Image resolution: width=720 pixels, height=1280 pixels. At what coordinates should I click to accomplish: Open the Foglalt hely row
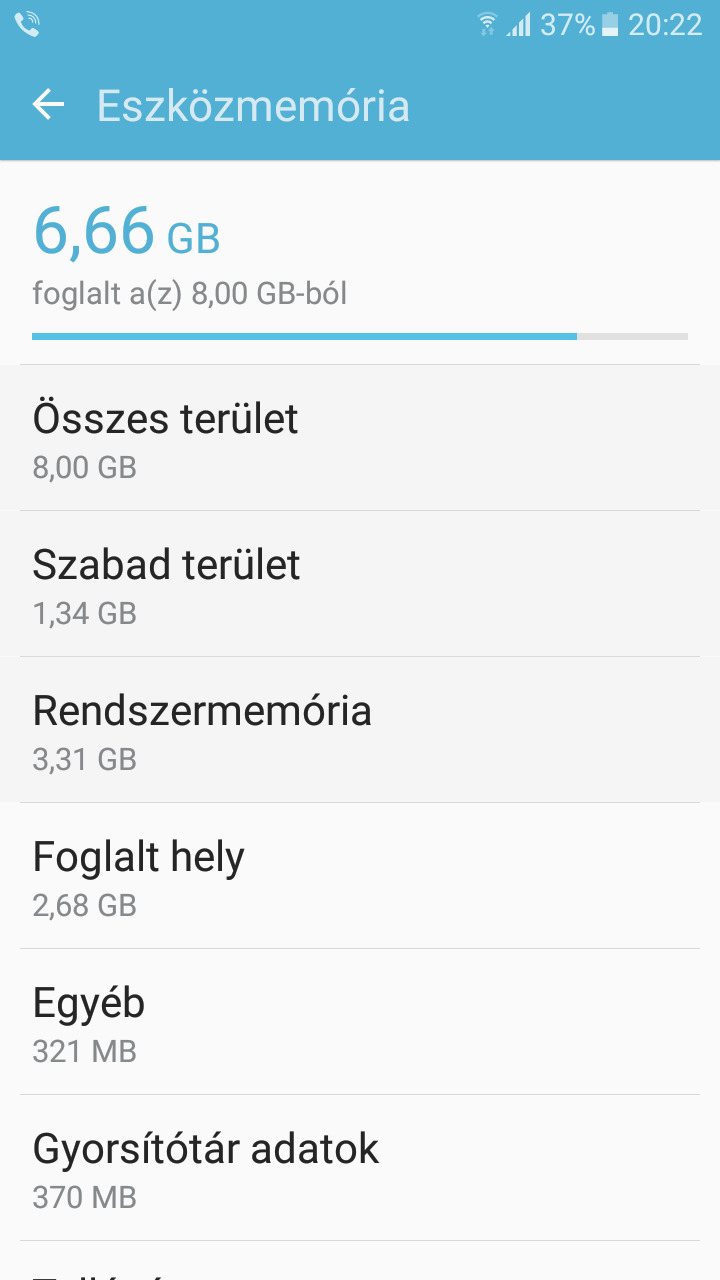[360, 876]
